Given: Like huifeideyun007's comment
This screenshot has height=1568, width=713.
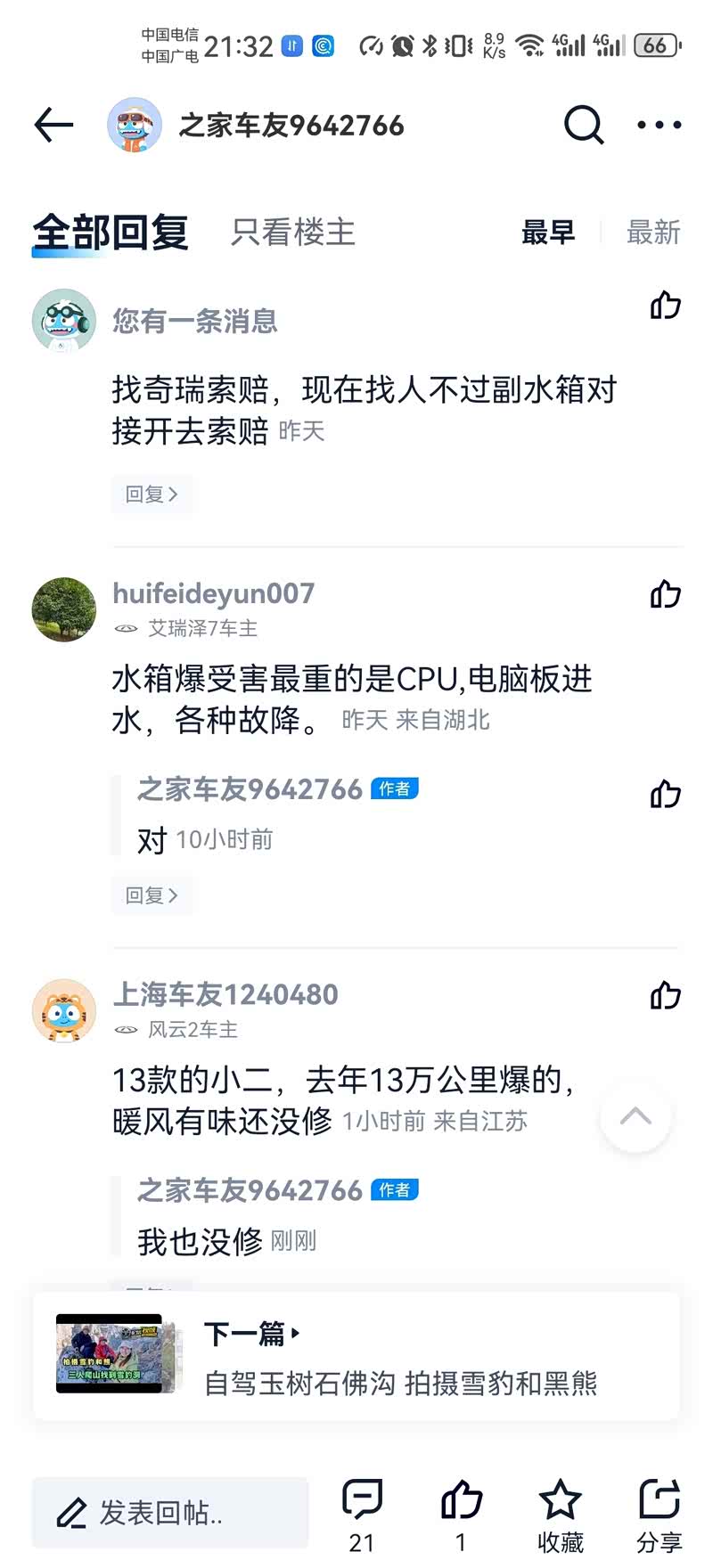Looking at the screenshot, I should [665, 594].
